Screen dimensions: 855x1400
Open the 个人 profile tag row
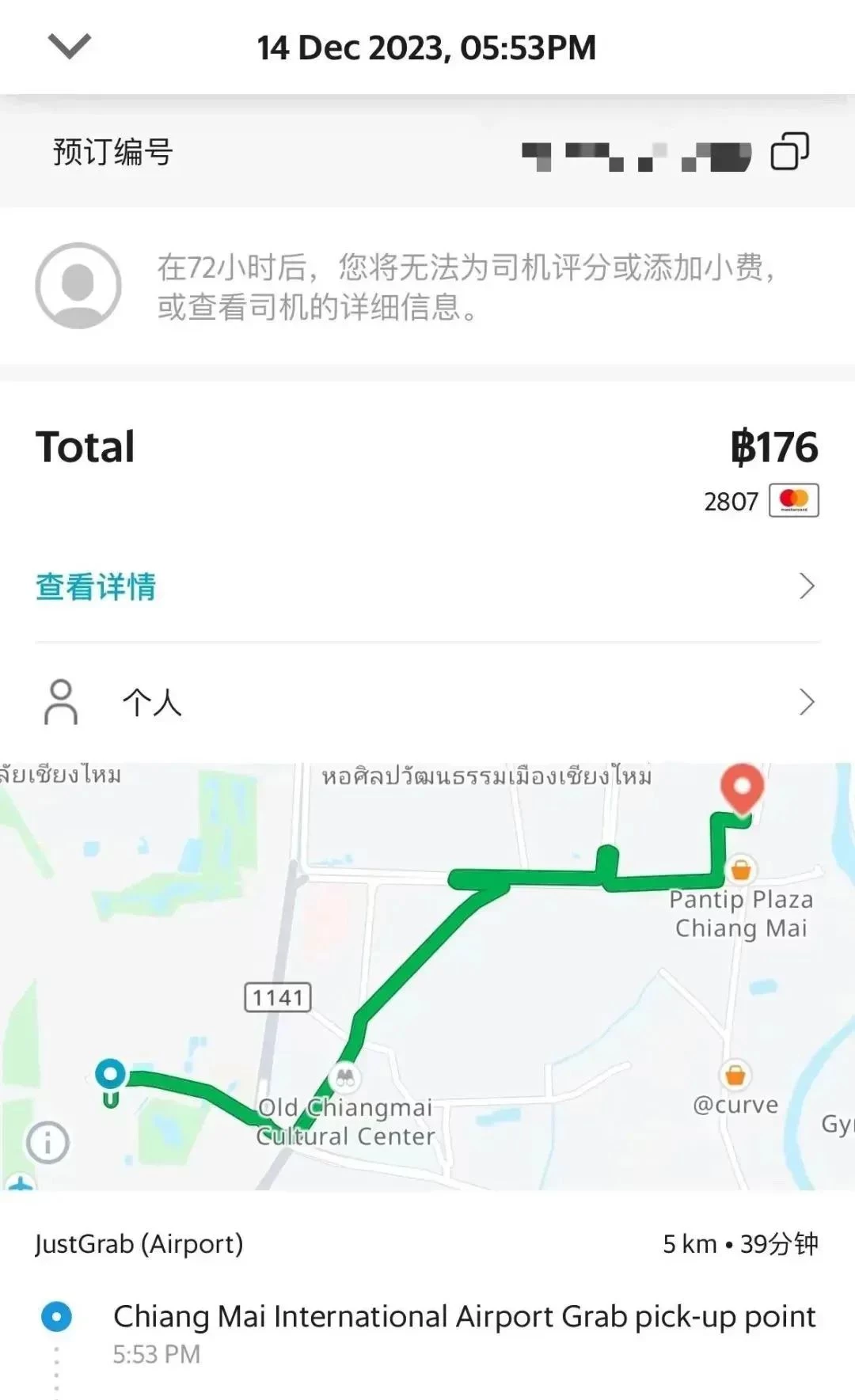[x=427, y=702]
